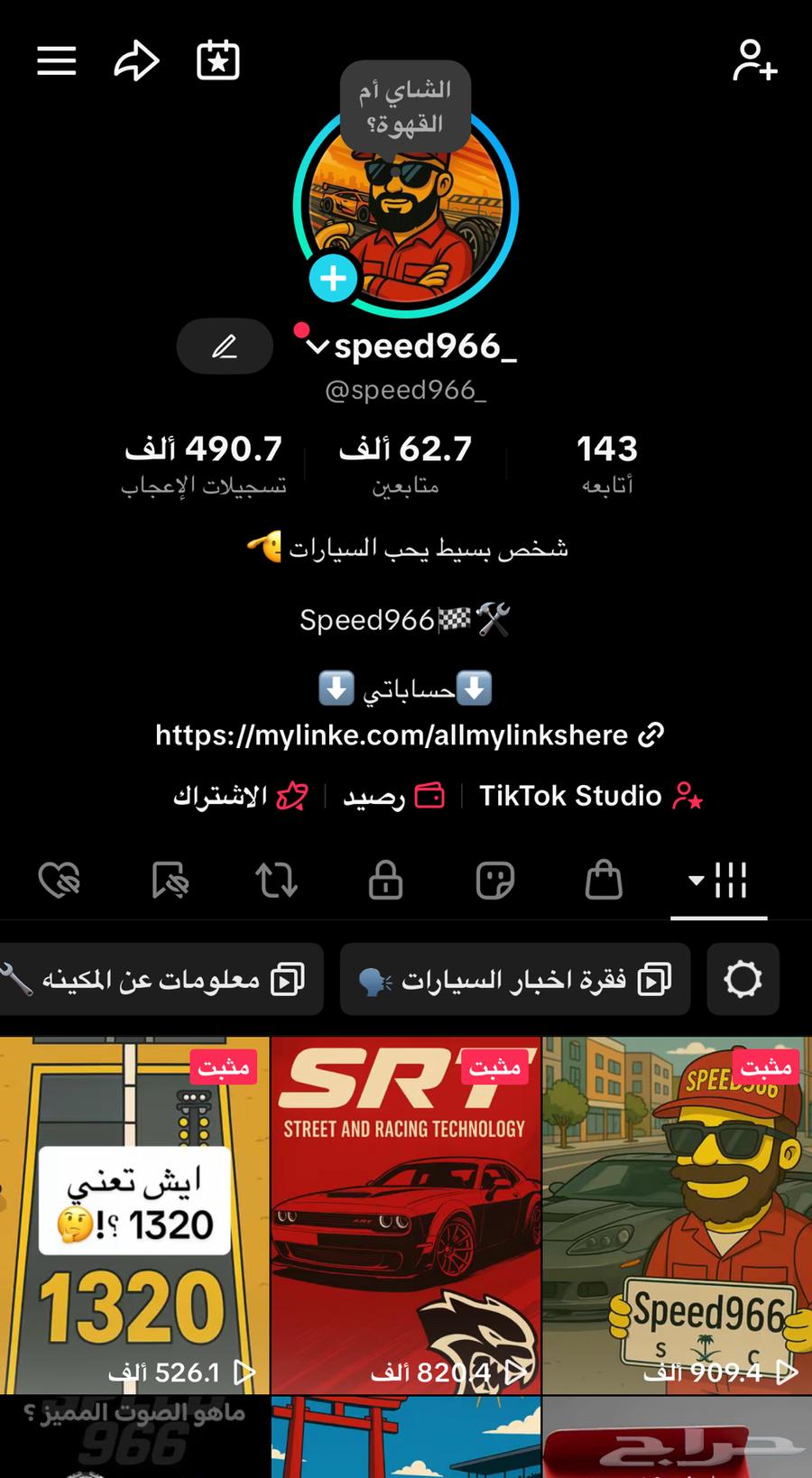
Task: Open the hamburger menu
Action: click(x=56, y=61)
